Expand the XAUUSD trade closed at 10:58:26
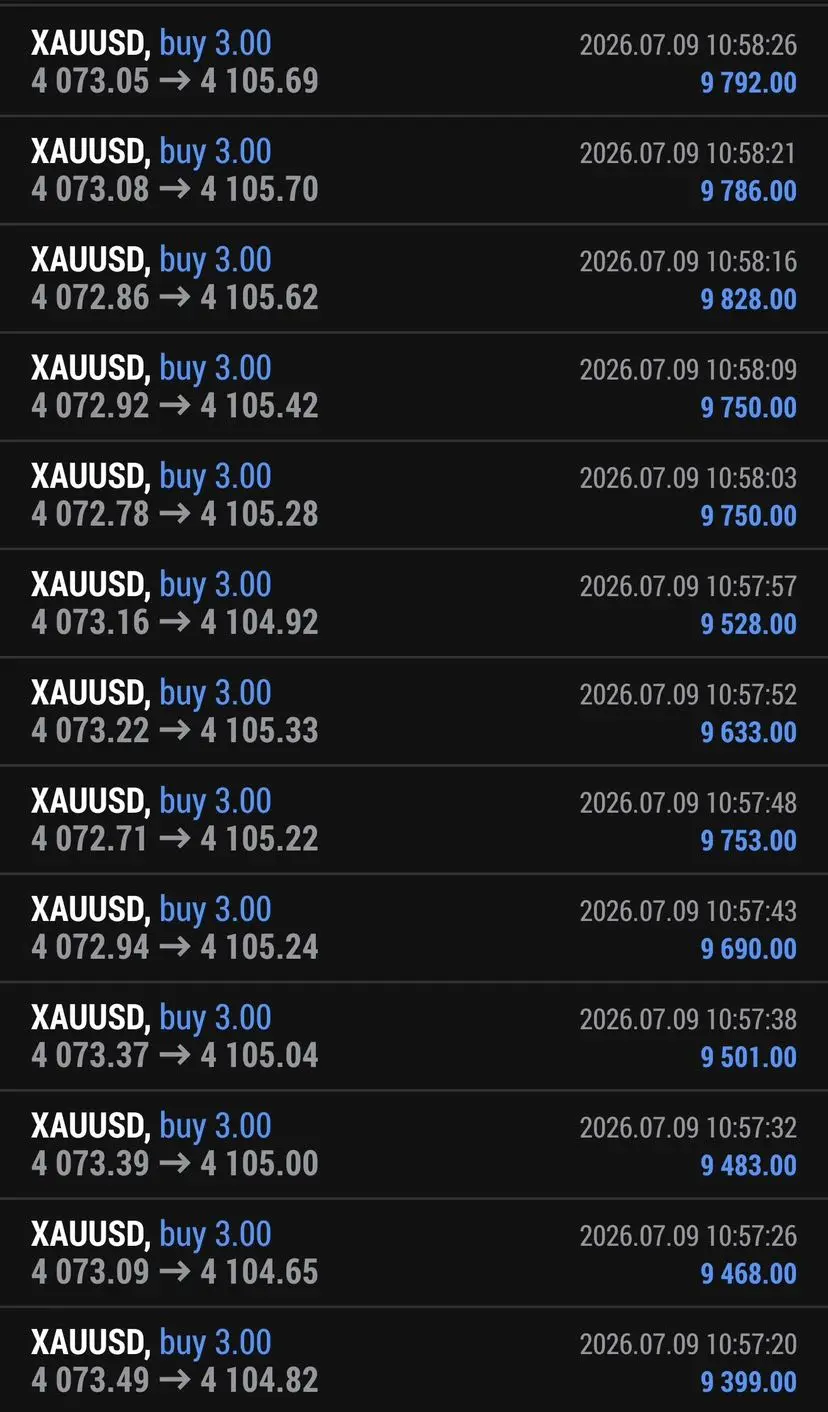This screenshot has width=828, height=1412. [x=414, y=62]
